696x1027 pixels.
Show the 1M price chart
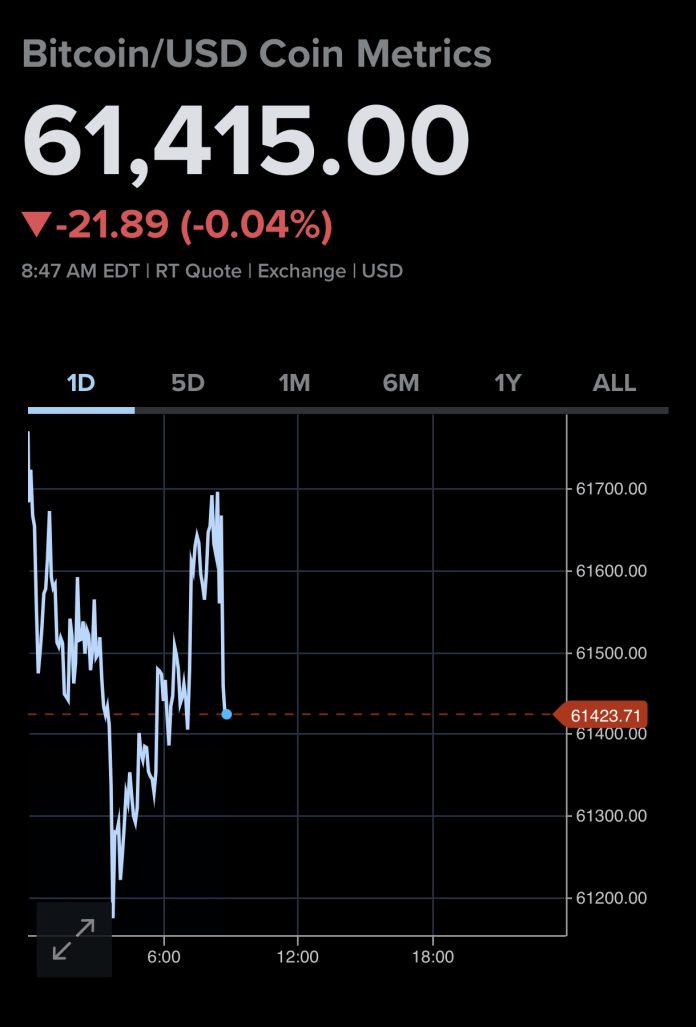294,383
